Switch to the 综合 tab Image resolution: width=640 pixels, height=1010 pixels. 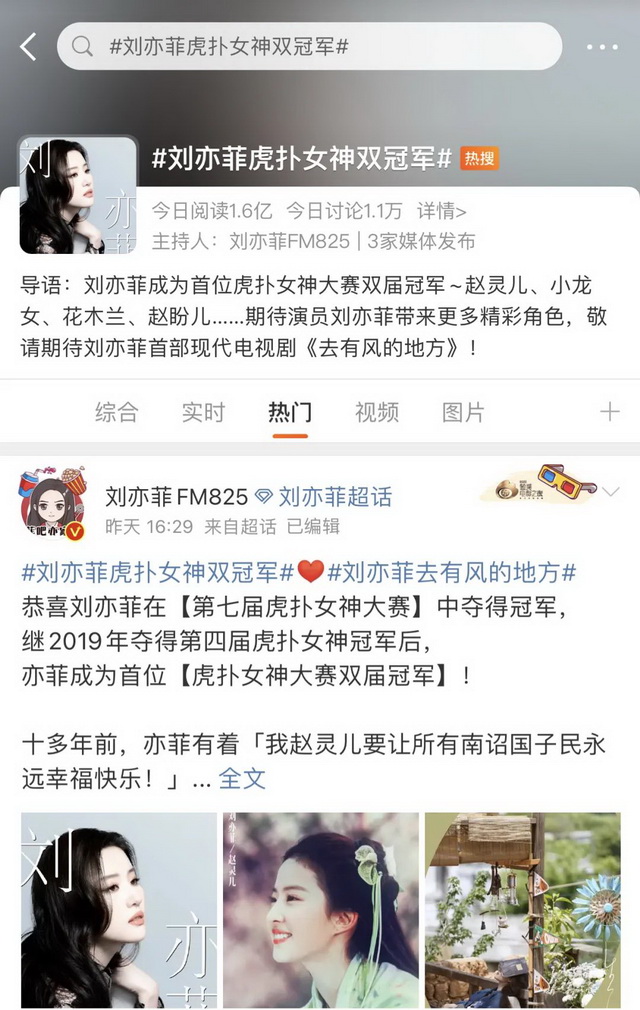click(116, 412)
